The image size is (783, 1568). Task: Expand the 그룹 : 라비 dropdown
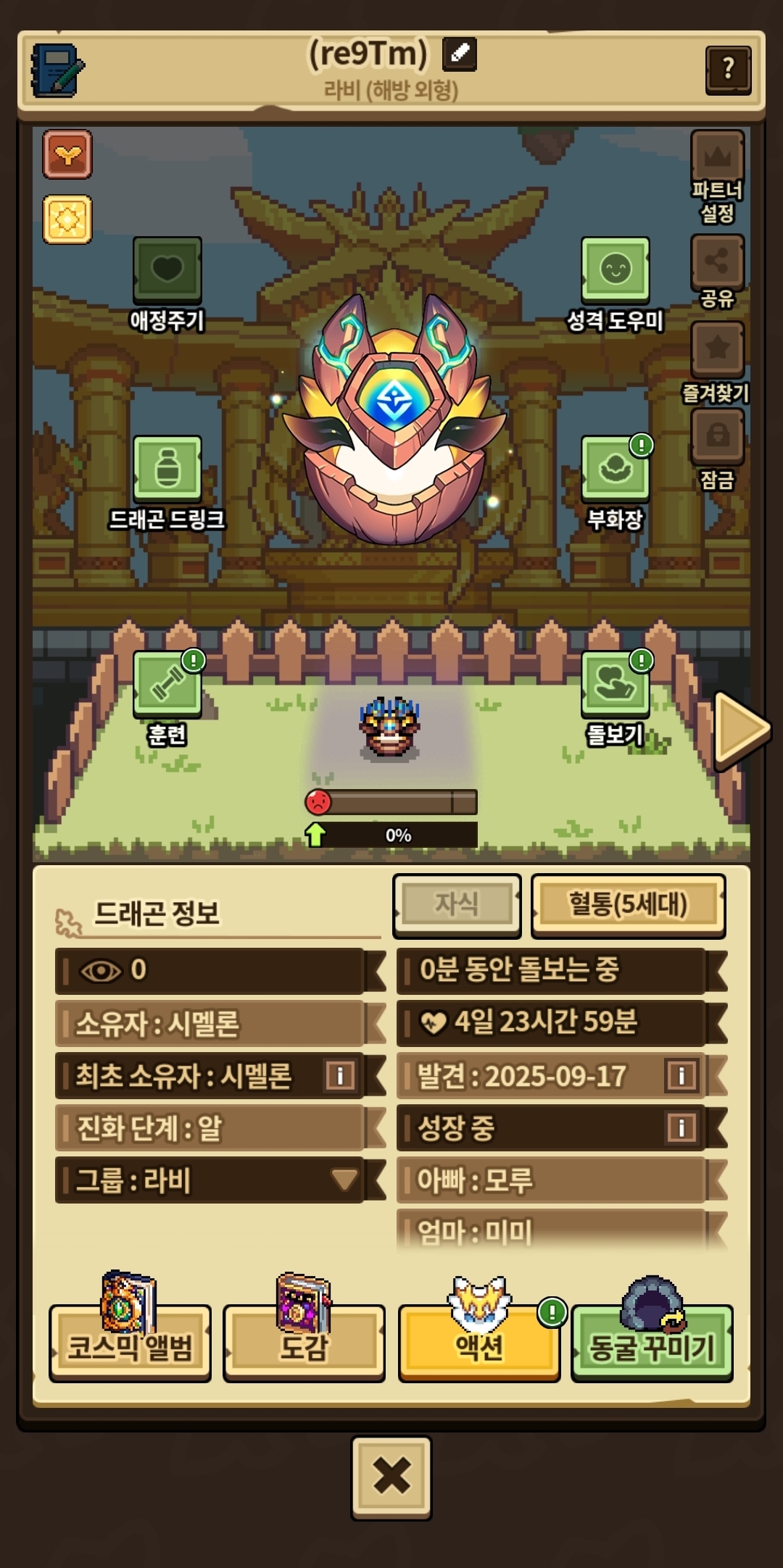(344, 1180)
